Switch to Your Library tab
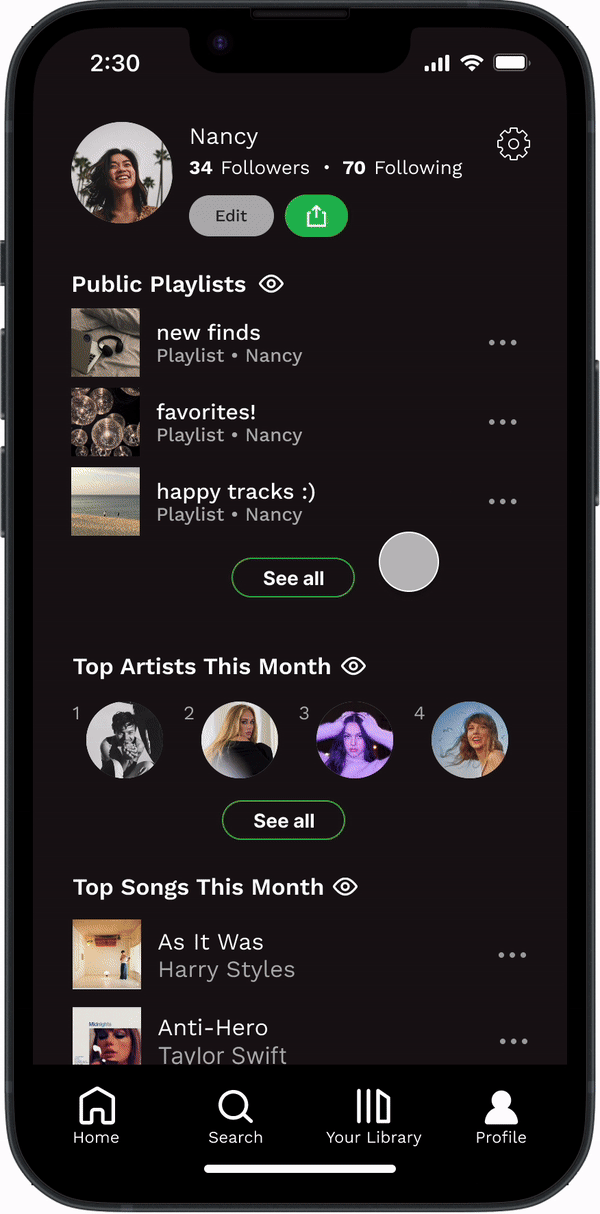 click(x=373, y=1116)
